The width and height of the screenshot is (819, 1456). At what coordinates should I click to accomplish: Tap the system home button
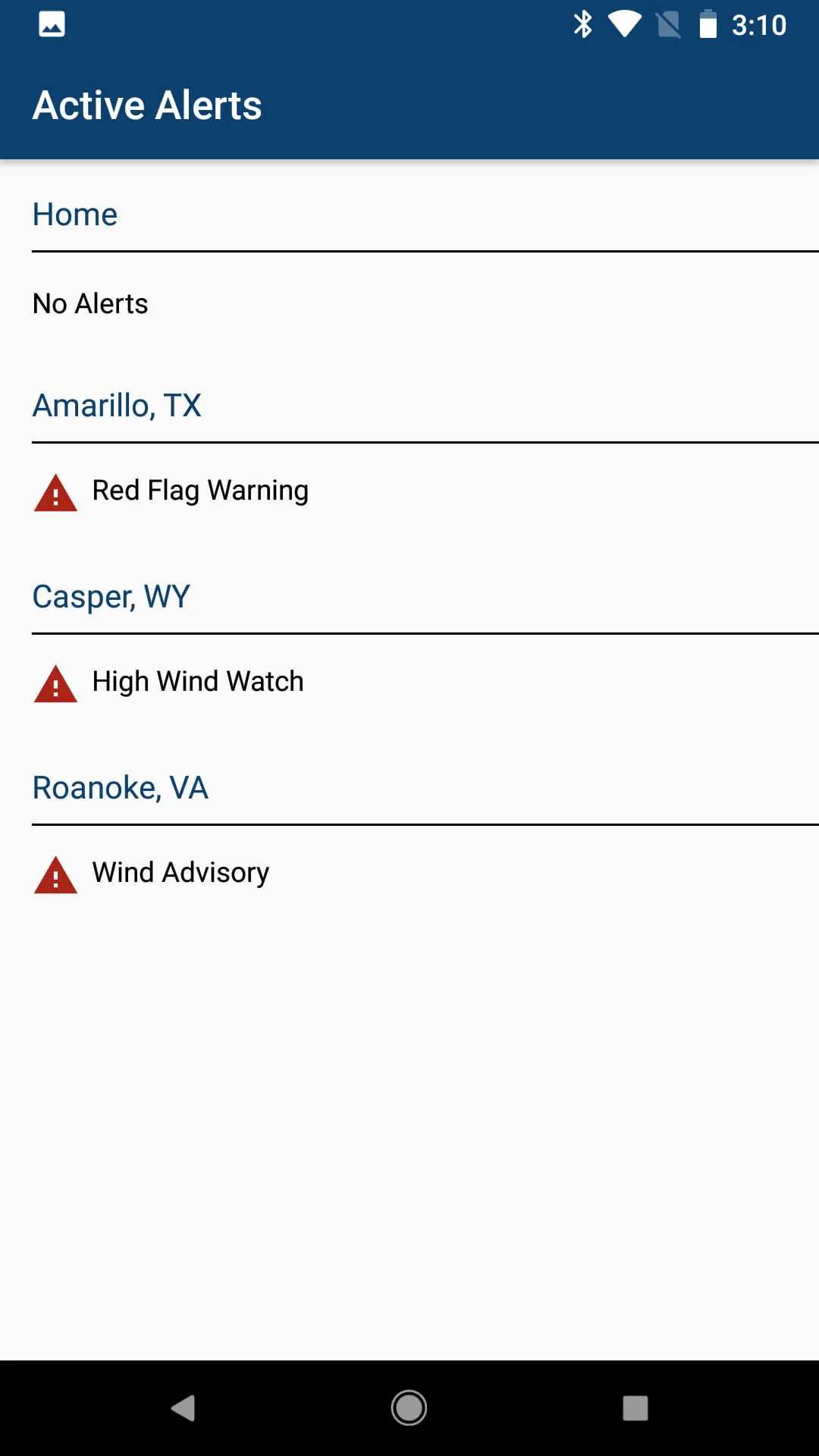409,1408
